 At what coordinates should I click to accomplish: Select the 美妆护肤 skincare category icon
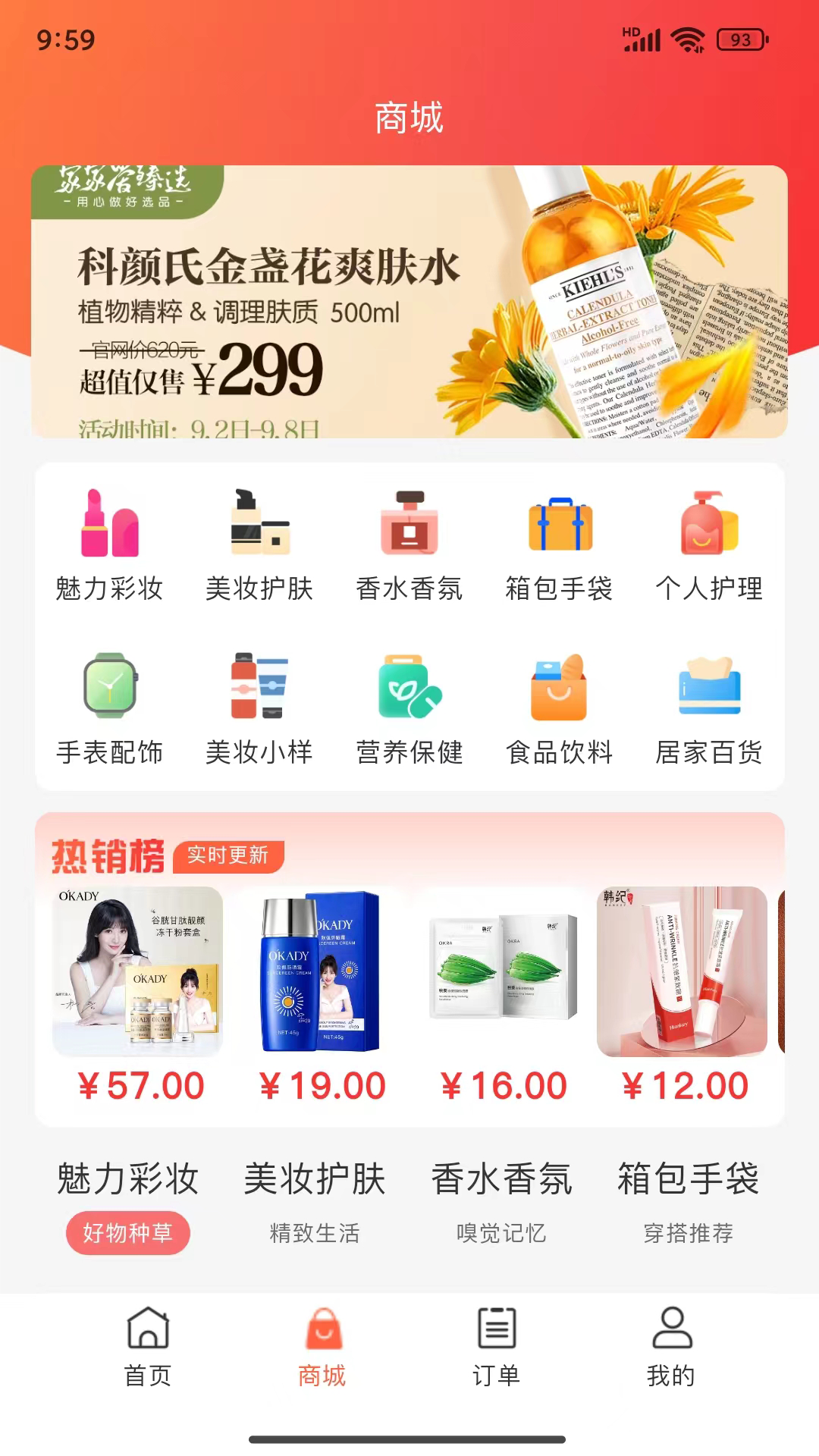click(x=259, y=527)
